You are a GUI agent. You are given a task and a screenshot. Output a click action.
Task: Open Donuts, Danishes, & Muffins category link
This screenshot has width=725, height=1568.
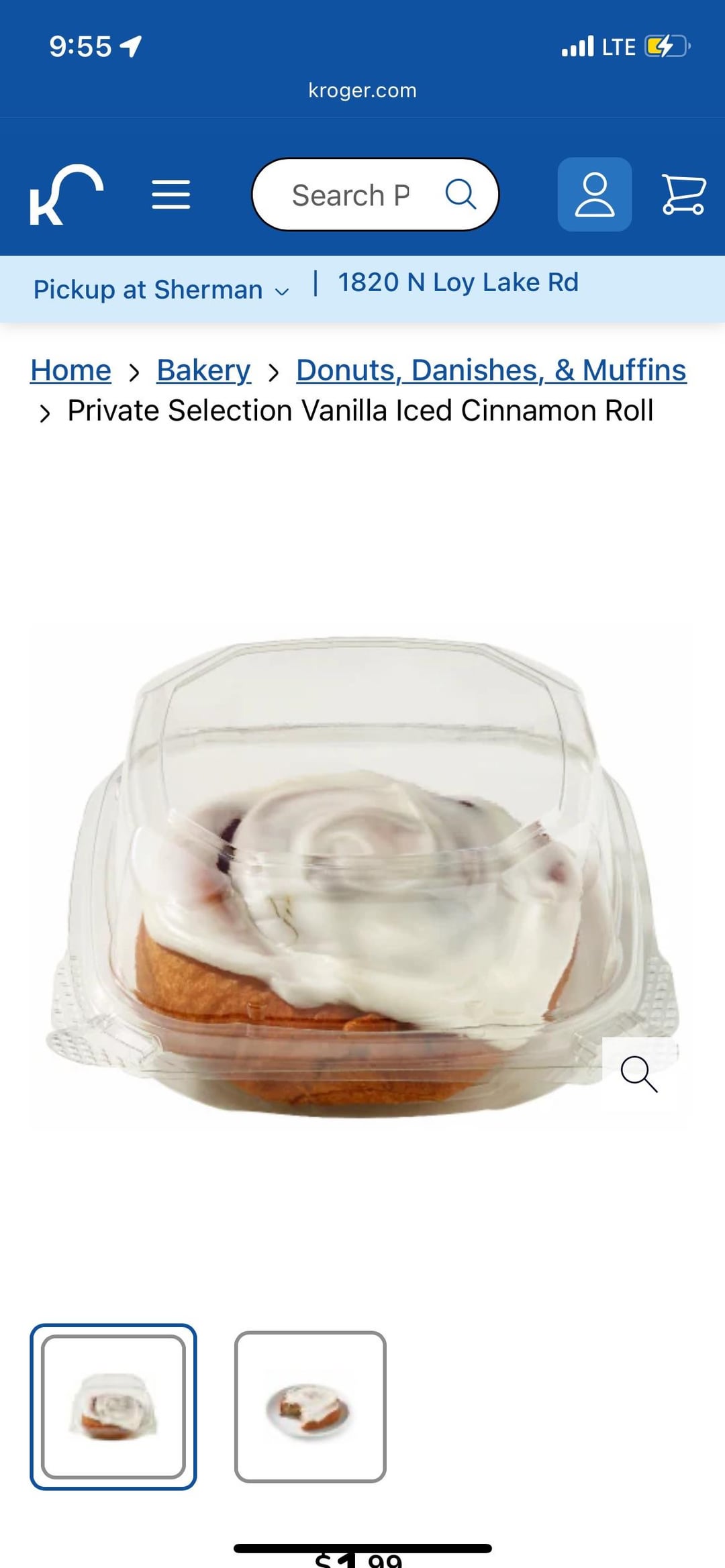click(x=491, y=370)
